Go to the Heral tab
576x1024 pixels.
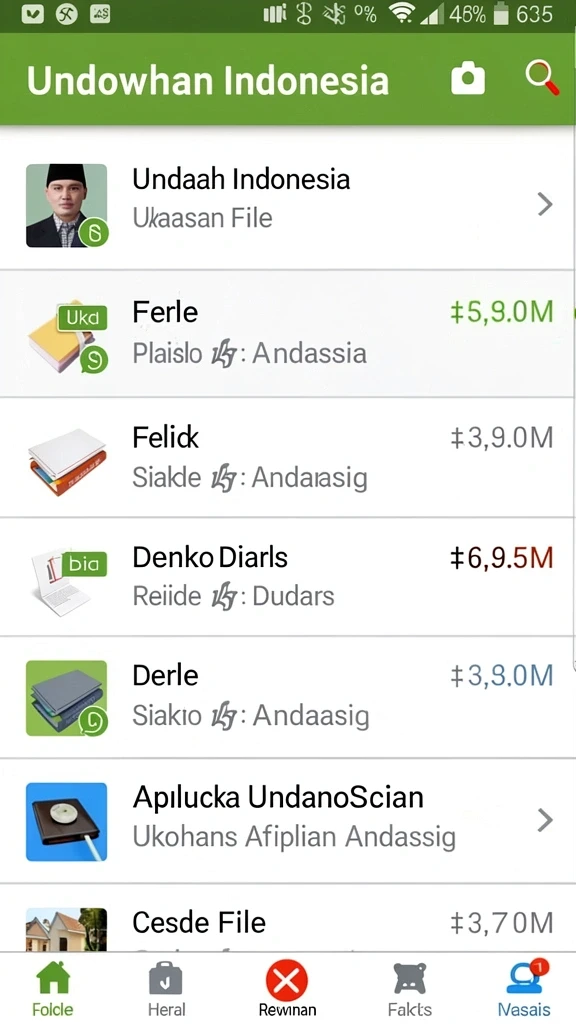click(166, 989)
